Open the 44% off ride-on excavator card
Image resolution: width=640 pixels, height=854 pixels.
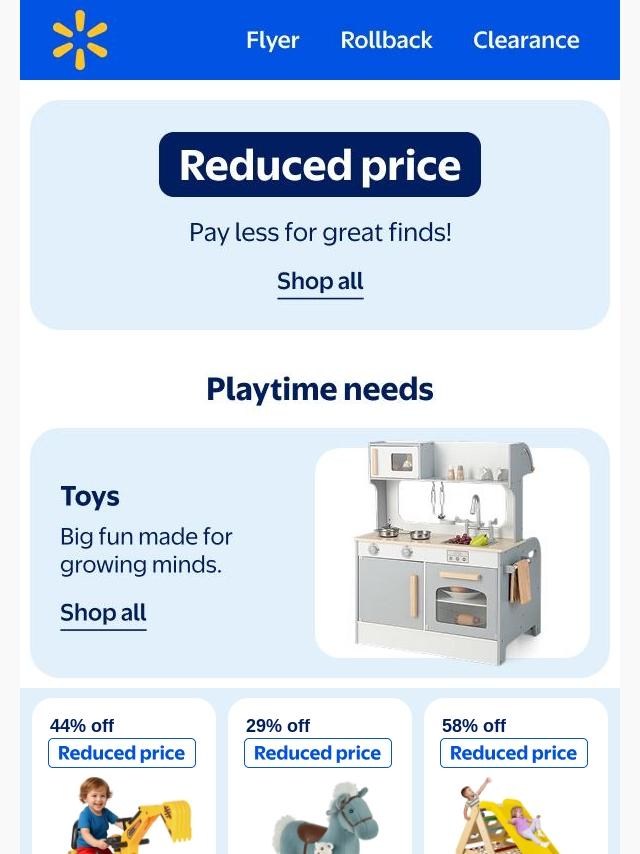click(x=124, y=776)
